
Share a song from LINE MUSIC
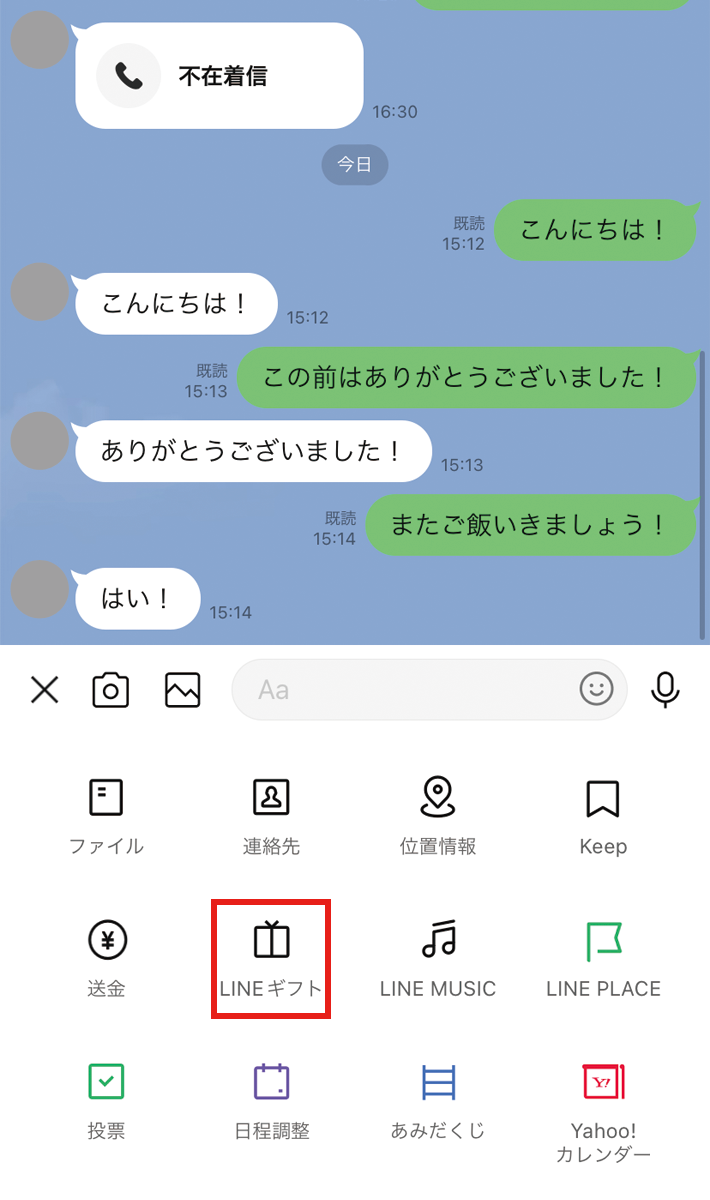pyautogui.click(x=438, y=958)
